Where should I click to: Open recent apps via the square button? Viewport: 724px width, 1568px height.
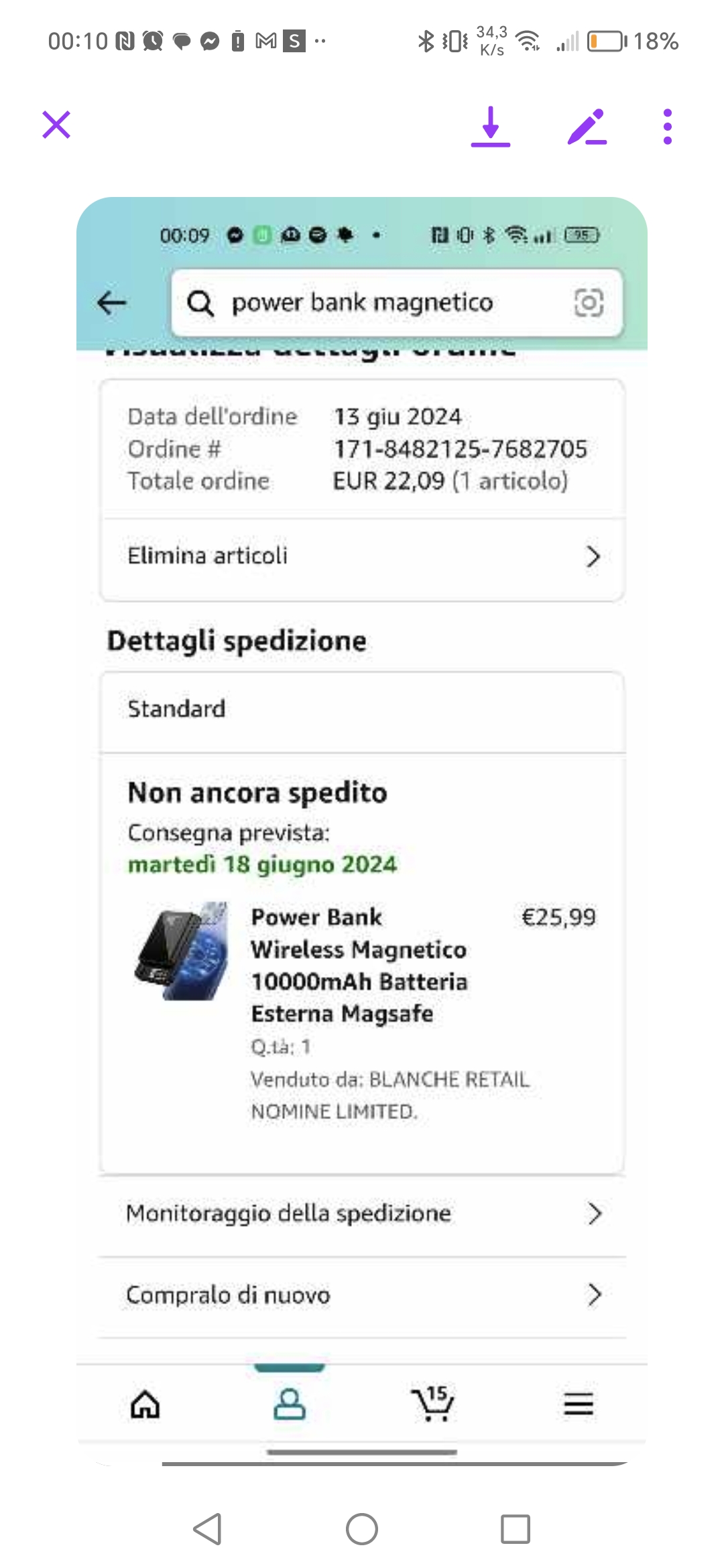click(x=516, y=1529)
